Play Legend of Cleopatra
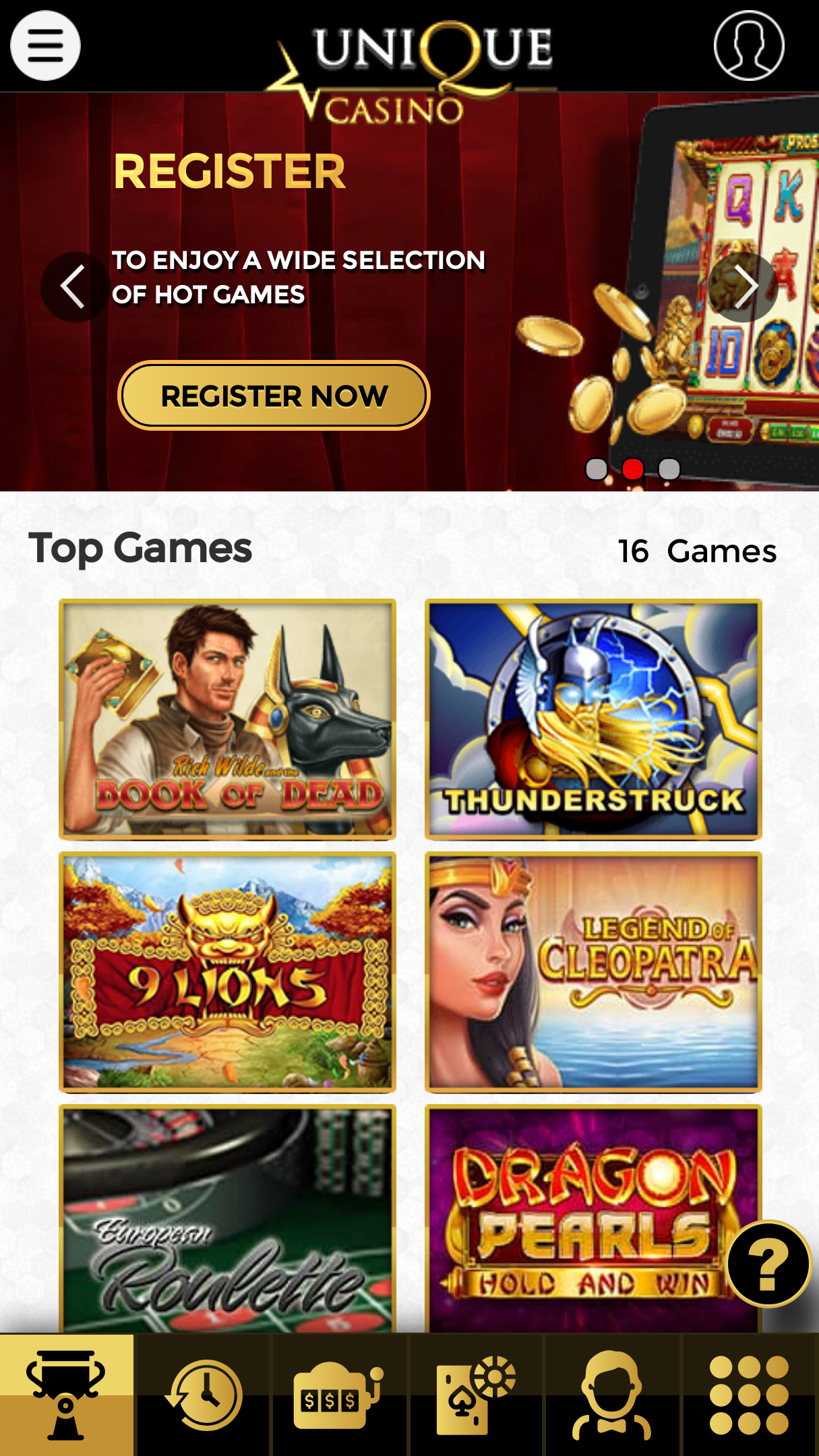 (593, 972)
